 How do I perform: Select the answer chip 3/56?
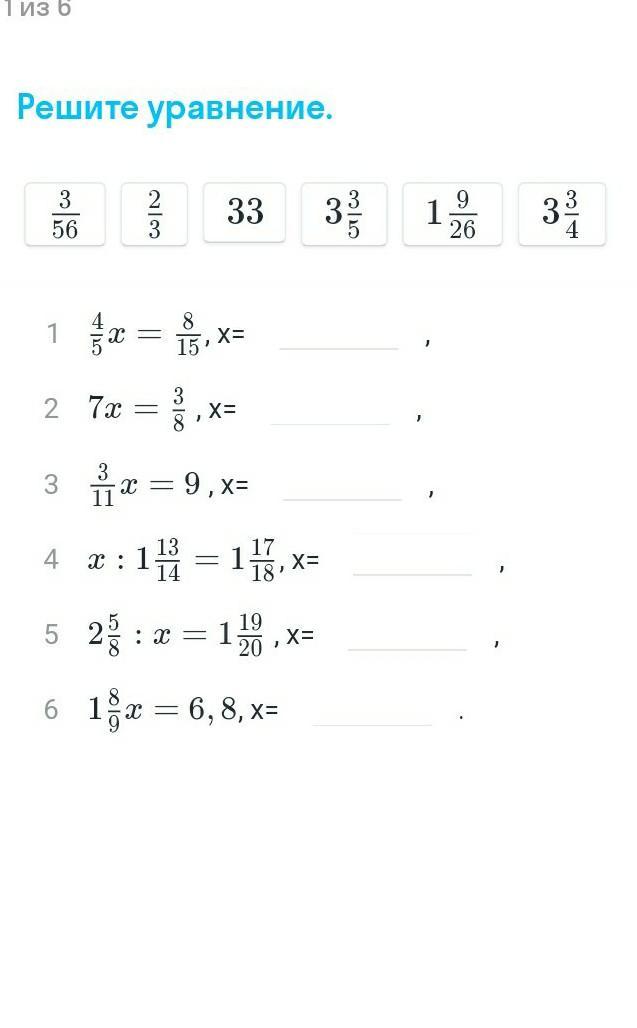(65, 214)
